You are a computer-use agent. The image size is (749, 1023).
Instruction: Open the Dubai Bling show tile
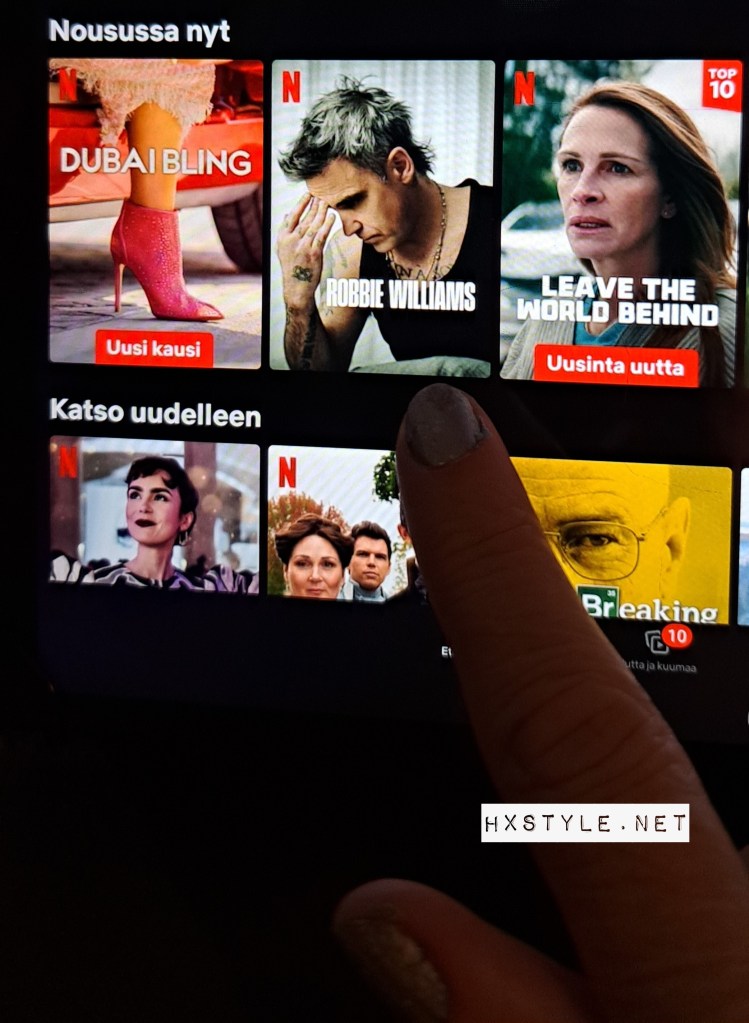156,210
